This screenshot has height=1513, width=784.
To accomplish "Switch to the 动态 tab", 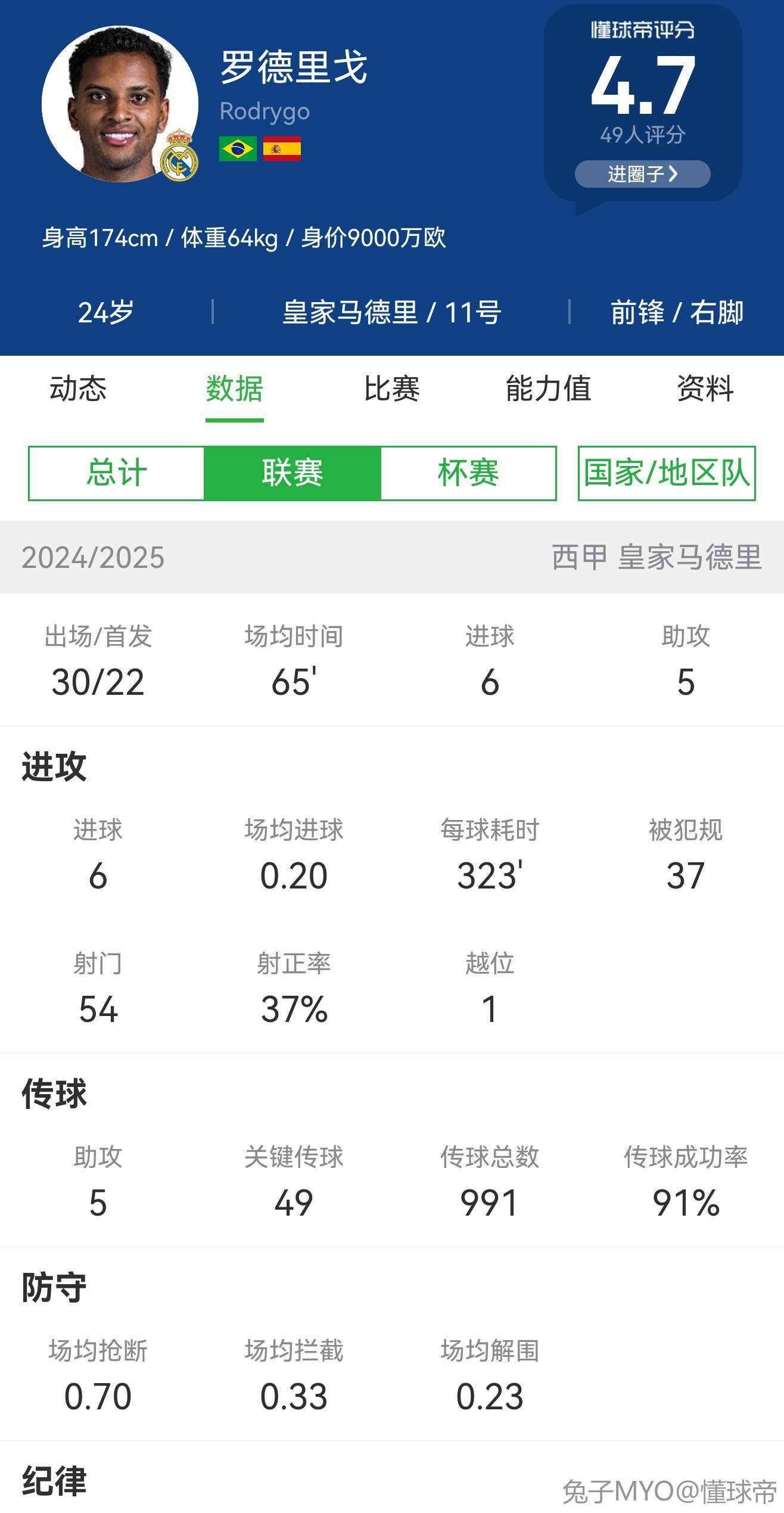I will [78, 389].
